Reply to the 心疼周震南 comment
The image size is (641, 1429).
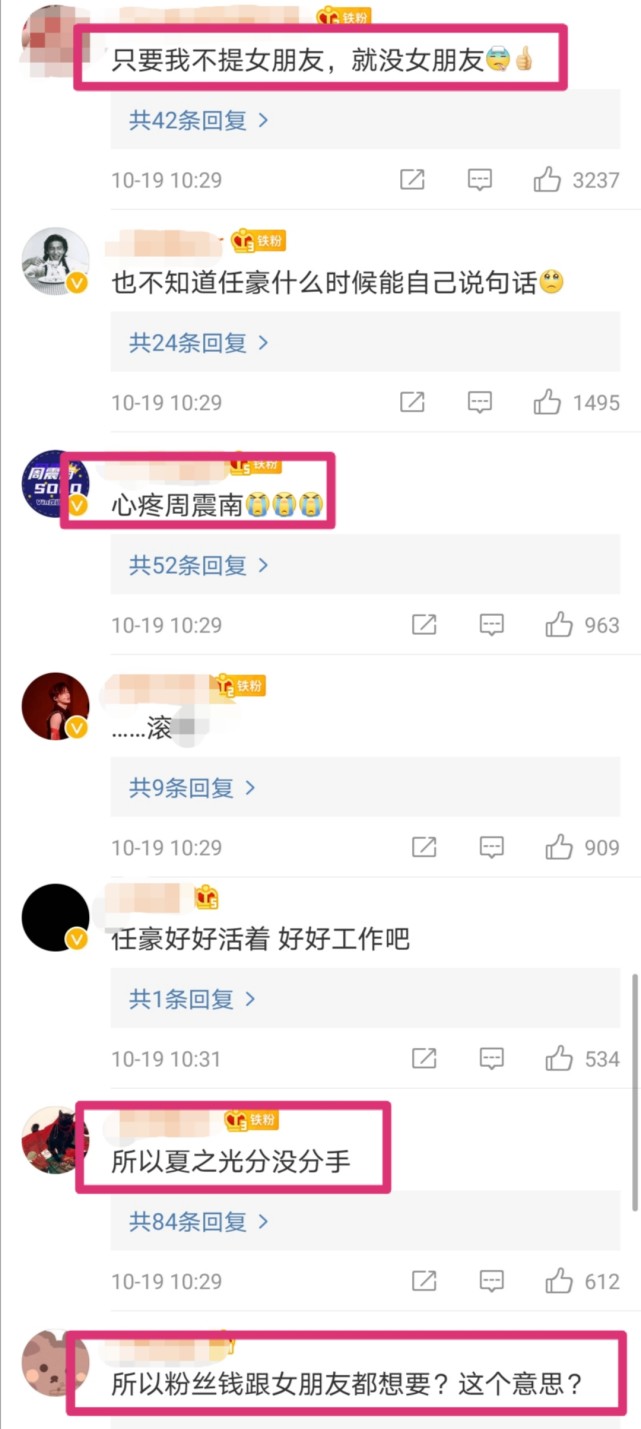click(x=491, y=625)
